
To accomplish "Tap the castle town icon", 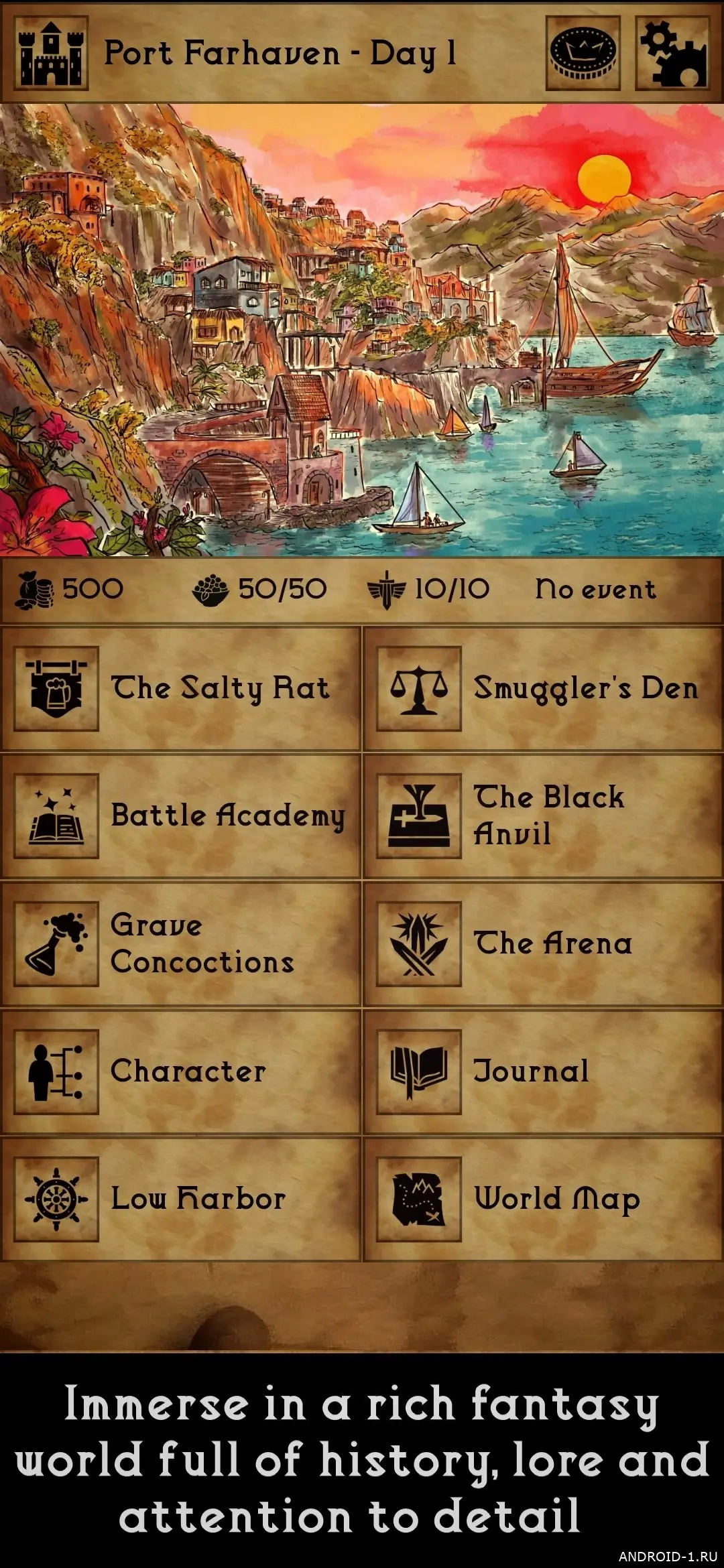I will [52, 54].
